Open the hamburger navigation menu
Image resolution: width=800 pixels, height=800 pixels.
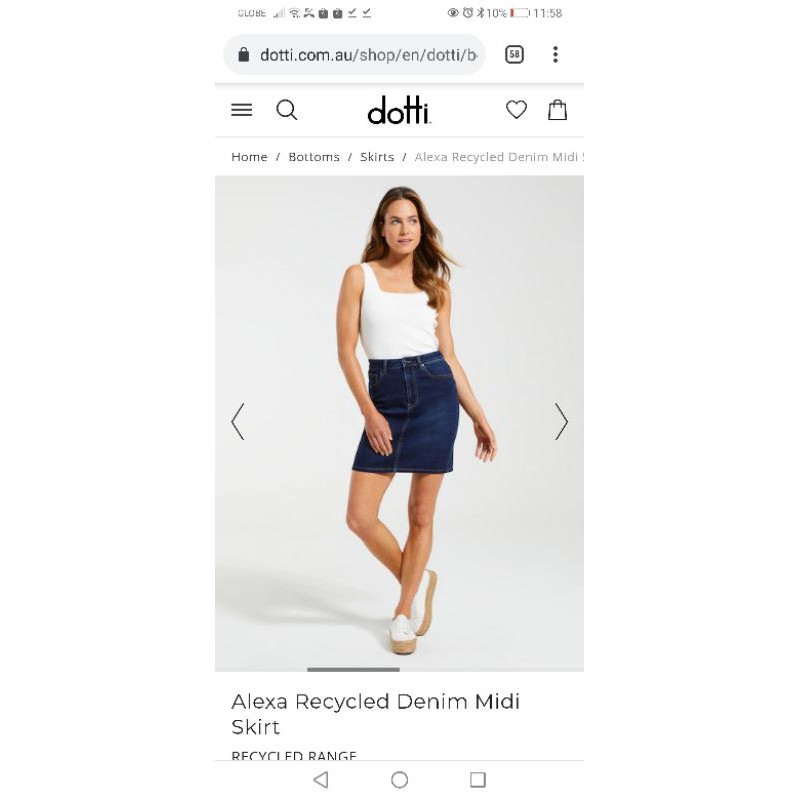point(242,110)
